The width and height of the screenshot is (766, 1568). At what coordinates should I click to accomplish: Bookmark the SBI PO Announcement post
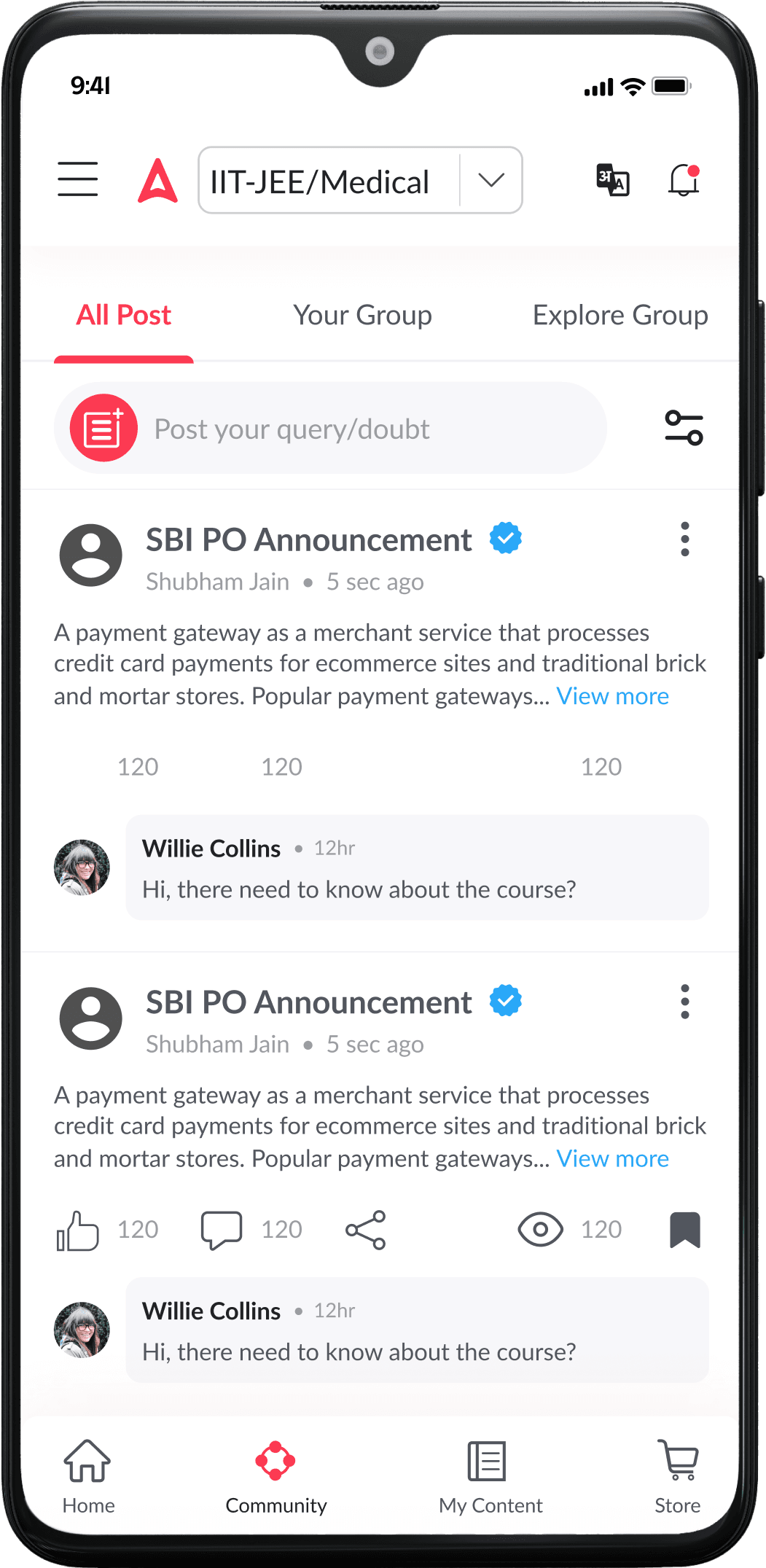pyautogui.click(x=684, y=1230)
